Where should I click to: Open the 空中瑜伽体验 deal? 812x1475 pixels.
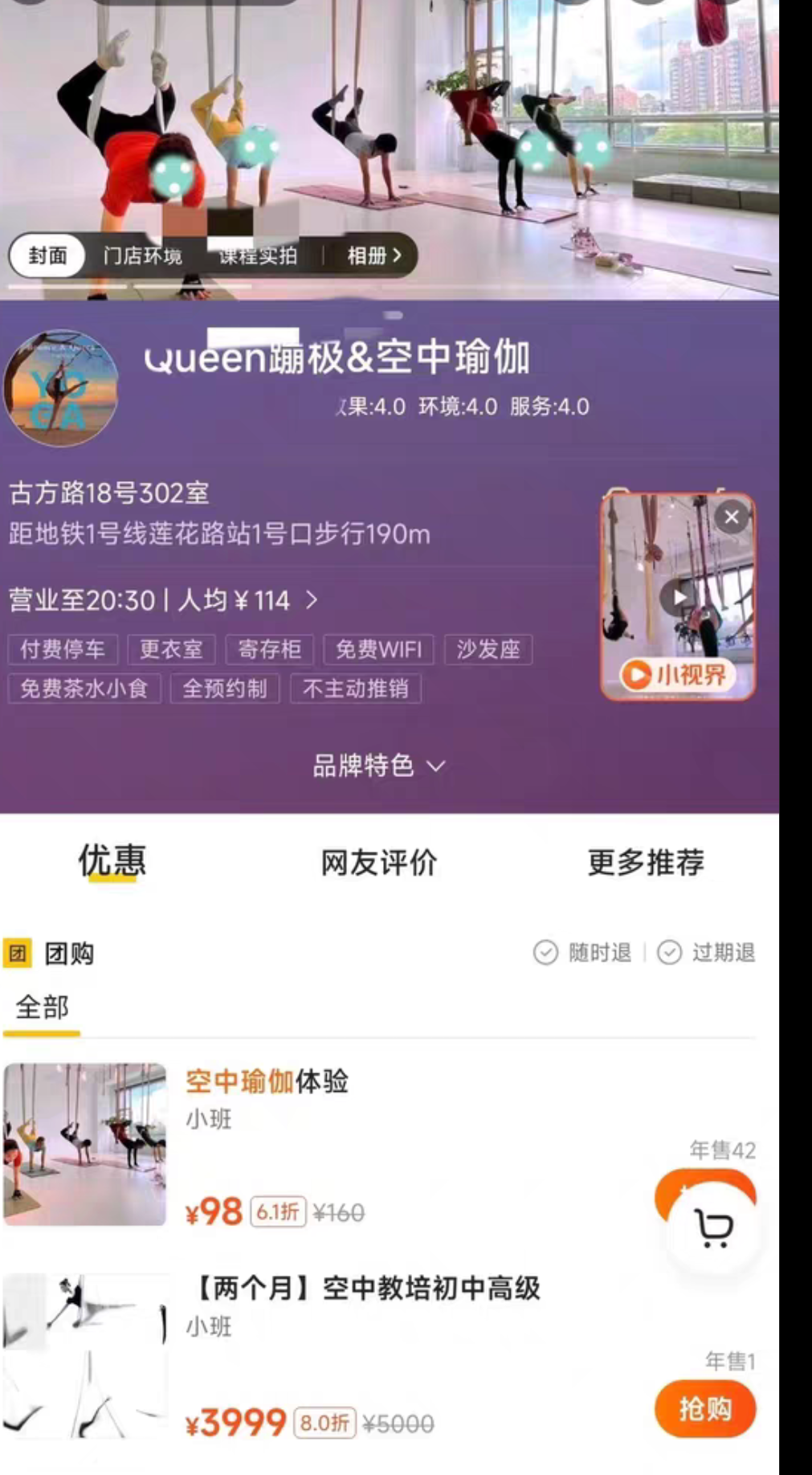click(267, 1081)
